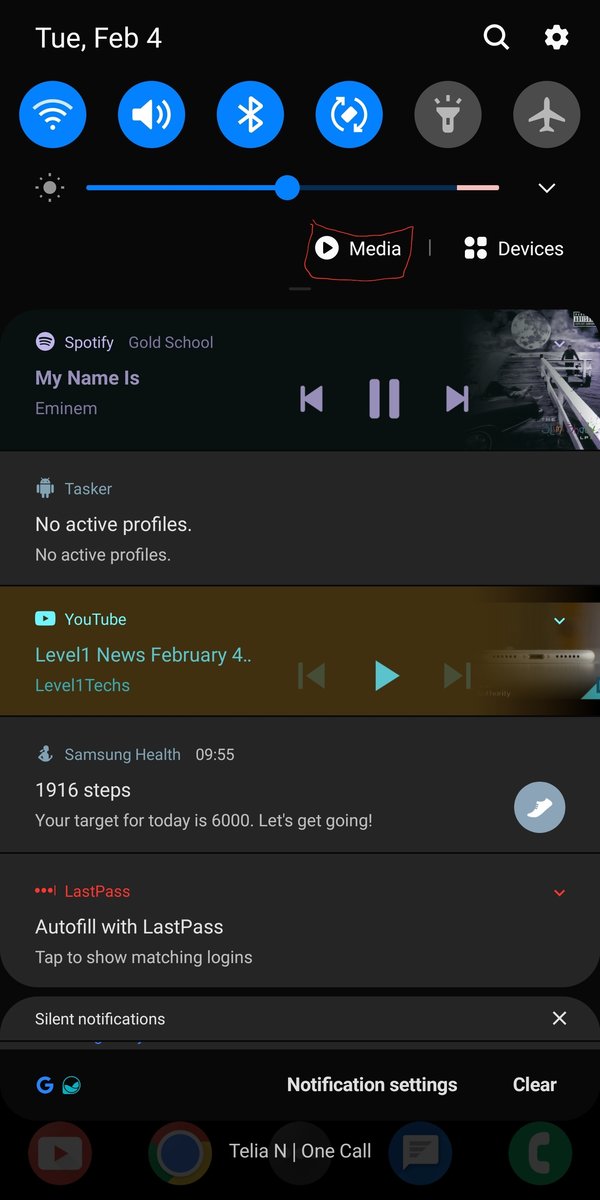
Task: Open search in the quick panel
Action: pos(496,38)
